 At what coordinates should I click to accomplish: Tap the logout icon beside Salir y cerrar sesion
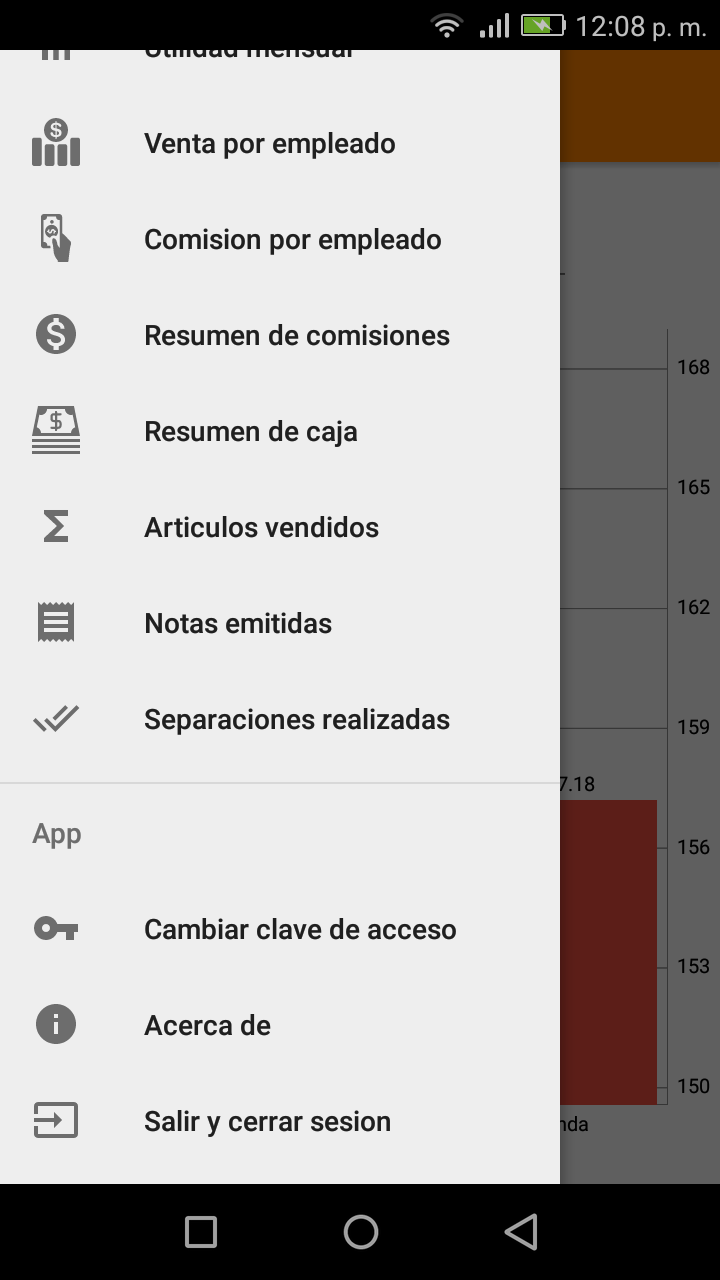point(56,1120)
